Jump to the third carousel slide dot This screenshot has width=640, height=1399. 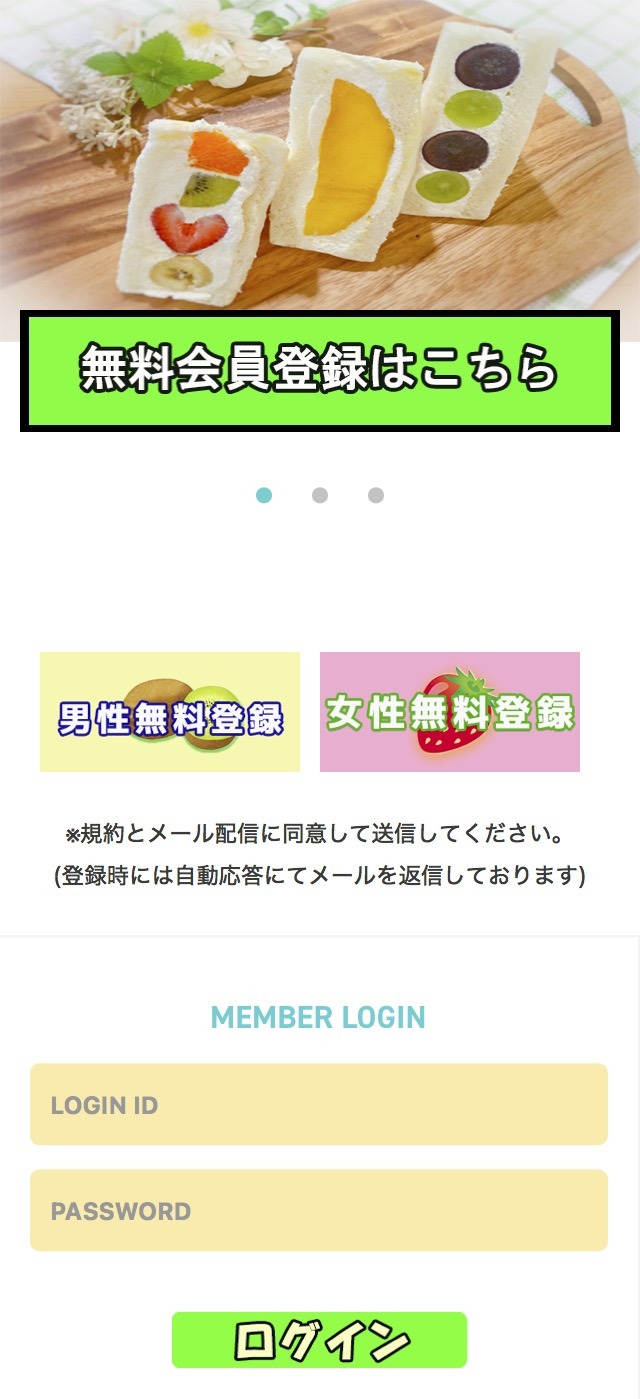tap(376, 495)
